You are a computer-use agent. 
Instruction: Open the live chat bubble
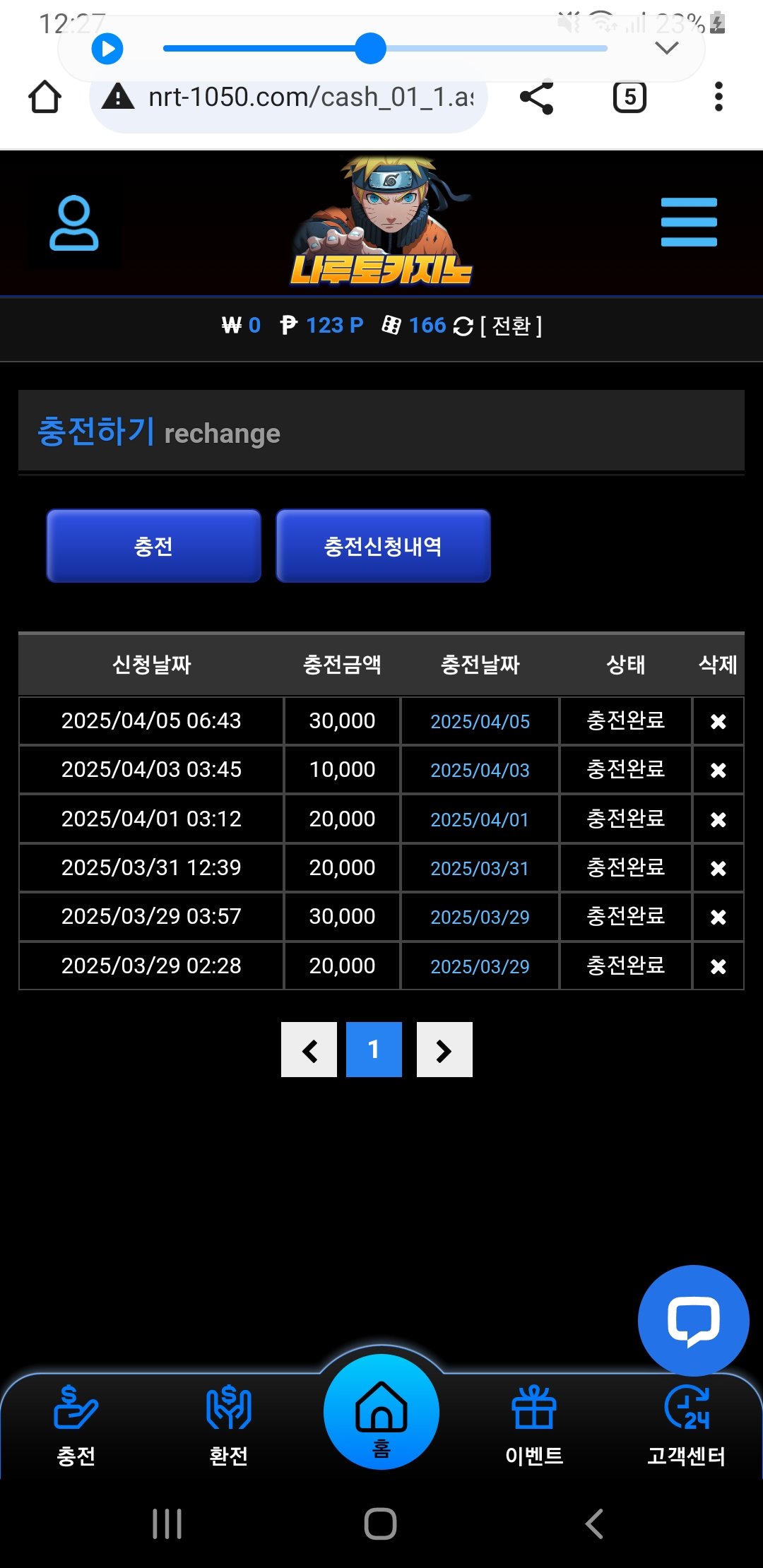pos(693,1320)
